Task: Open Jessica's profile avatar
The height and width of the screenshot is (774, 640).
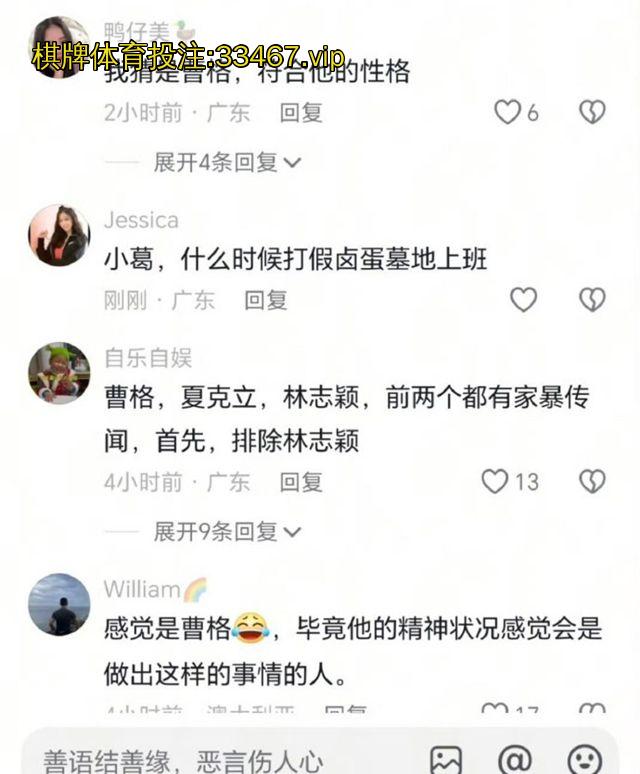Action: click(x=59, y=236)
